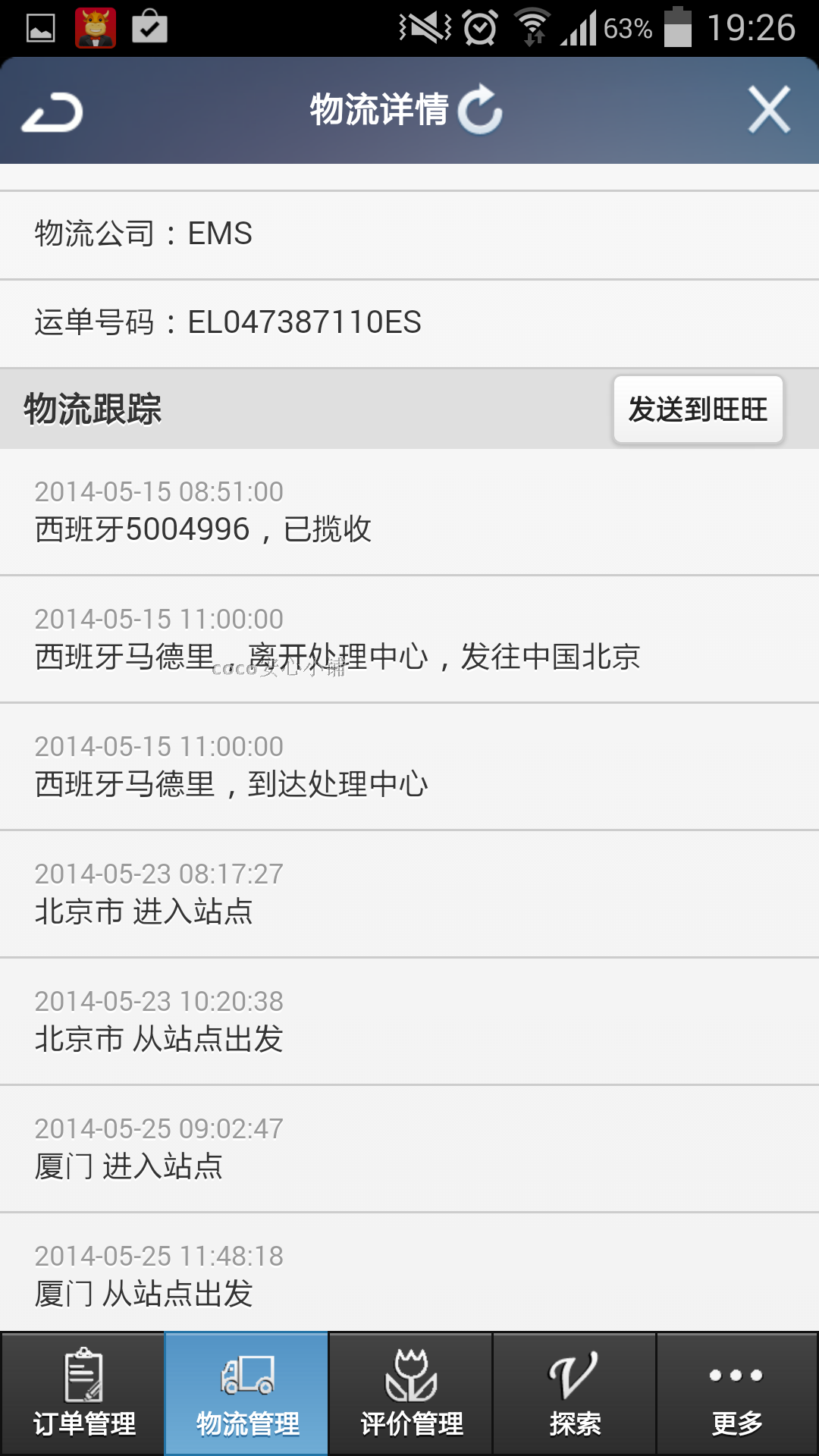
Task: Go back using the return arrow
Action: tap(52, 112)
